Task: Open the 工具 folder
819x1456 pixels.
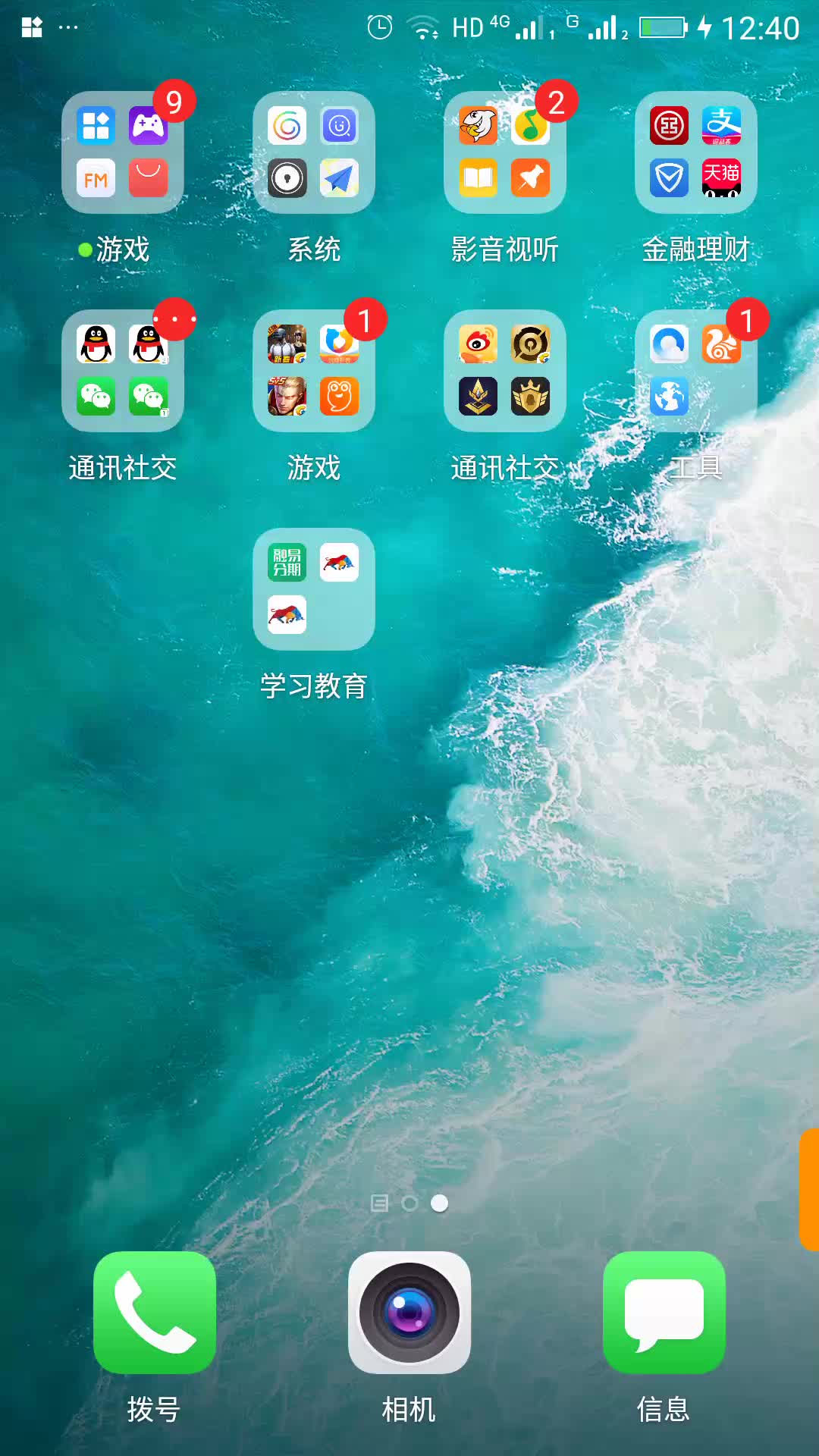Action: coord(696,371)
